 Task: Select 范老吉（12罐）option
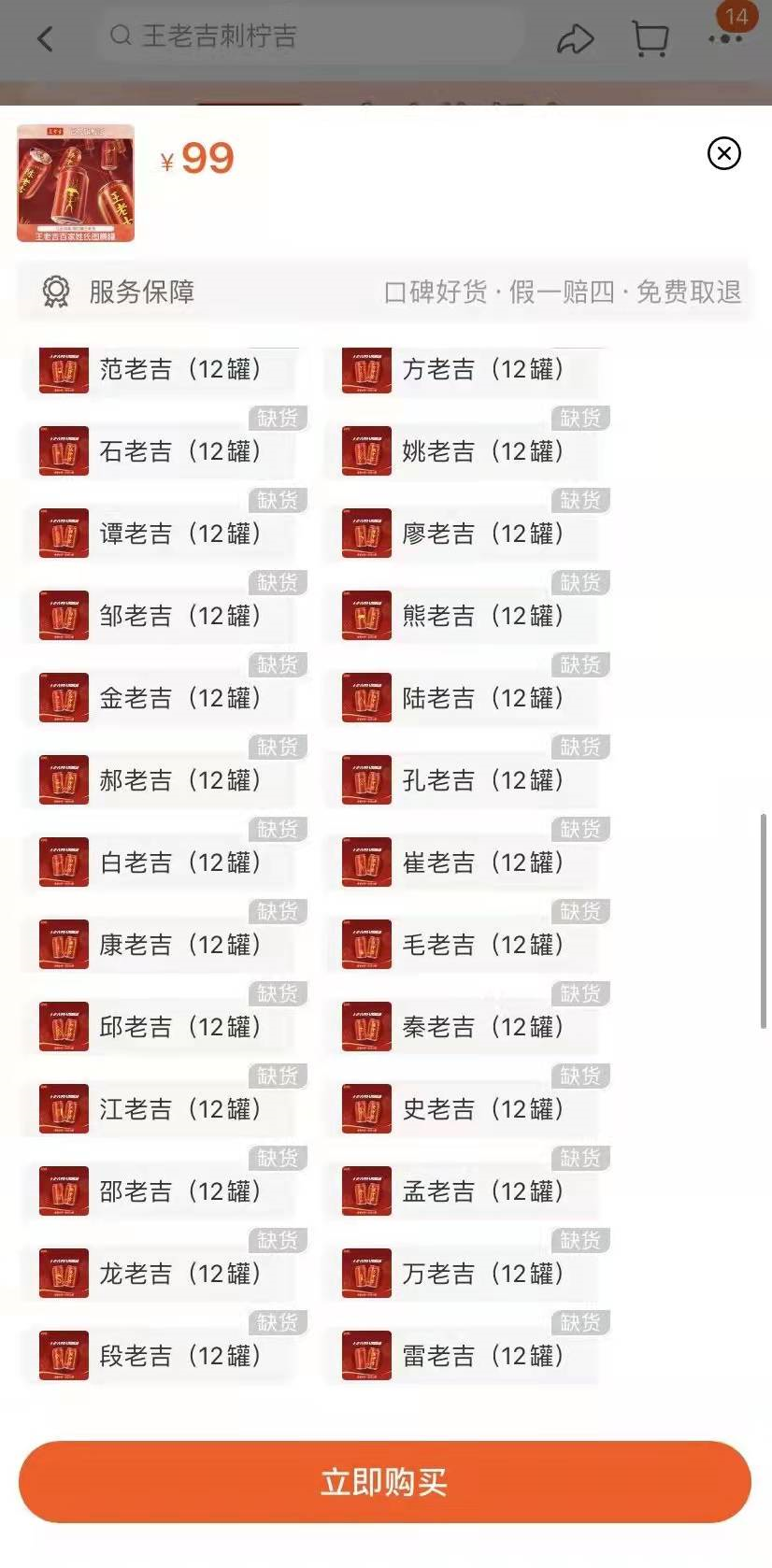click(159, 370)
